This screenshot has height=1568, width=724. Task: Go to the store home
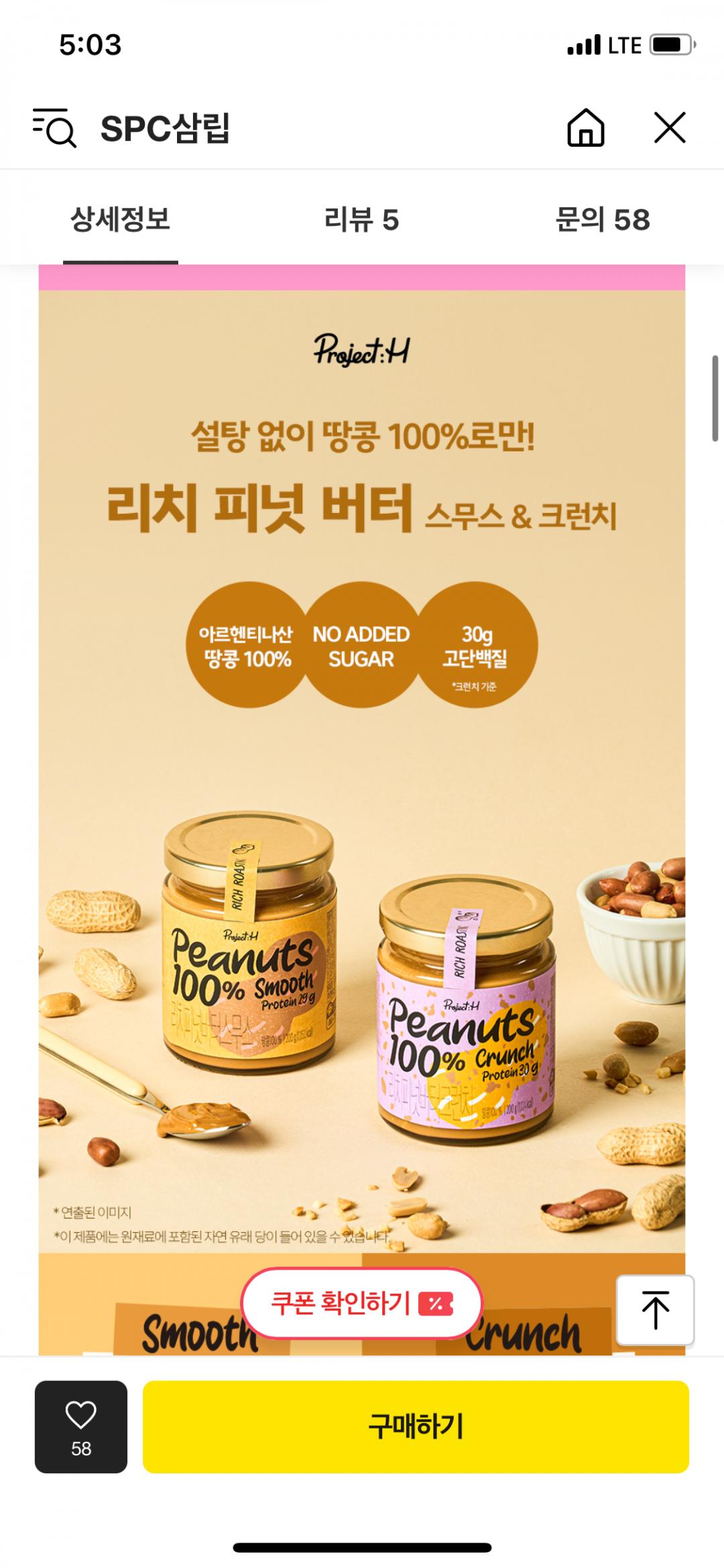585,127
